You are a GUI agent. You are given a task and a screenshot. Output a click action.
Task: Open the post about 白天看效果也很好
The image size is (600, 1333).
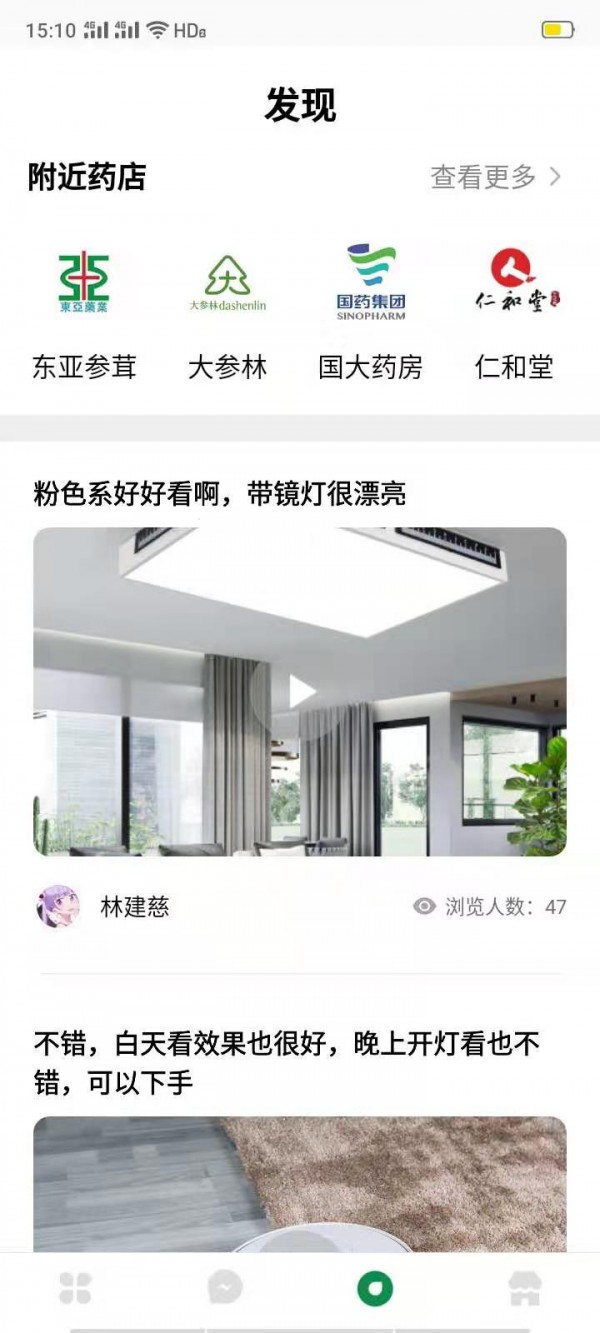click(x=286, y=1063)
